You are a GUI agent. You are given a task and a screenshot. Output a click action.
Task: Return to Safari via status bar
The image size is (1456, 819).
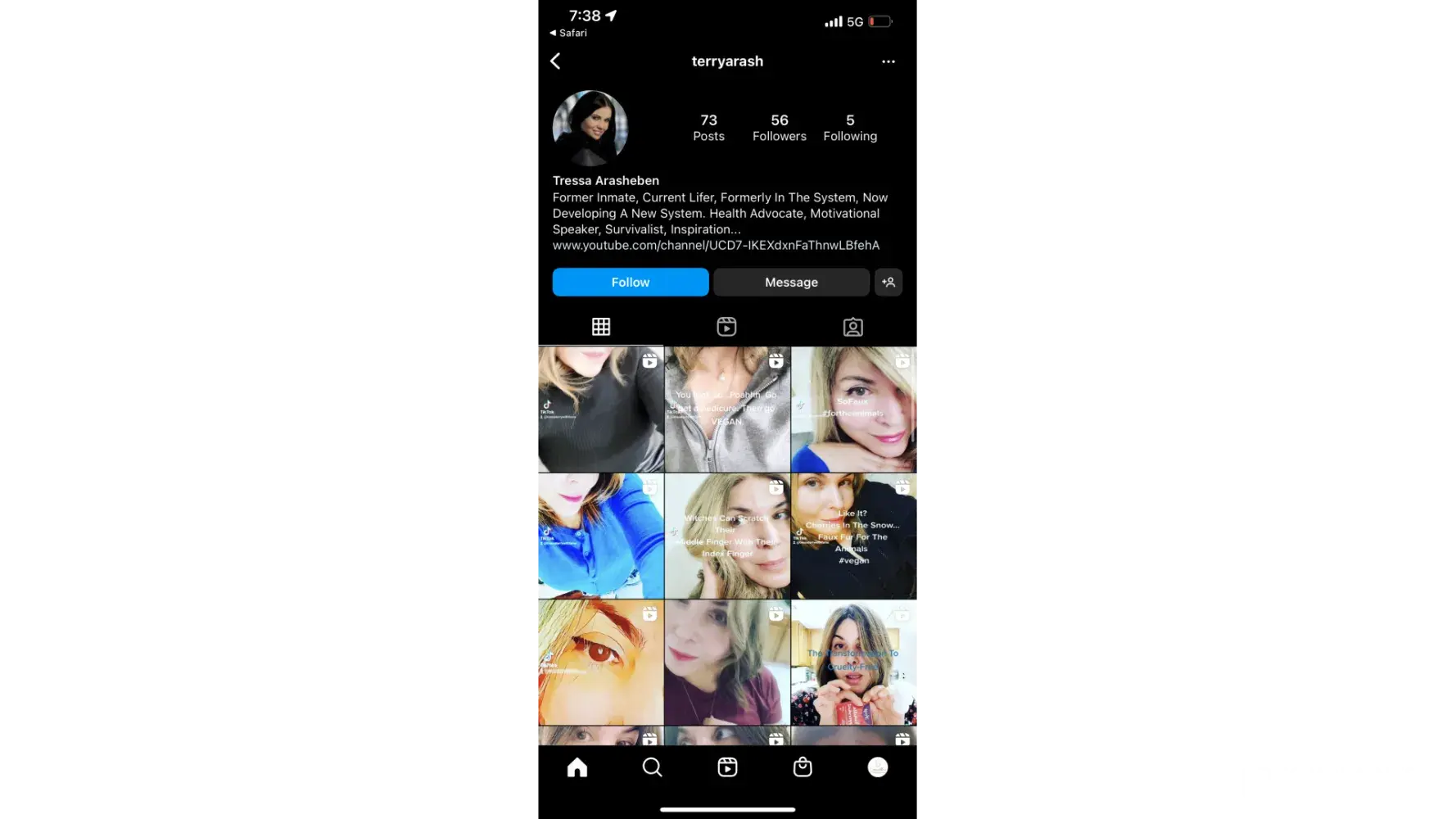[x=568, y=33]
